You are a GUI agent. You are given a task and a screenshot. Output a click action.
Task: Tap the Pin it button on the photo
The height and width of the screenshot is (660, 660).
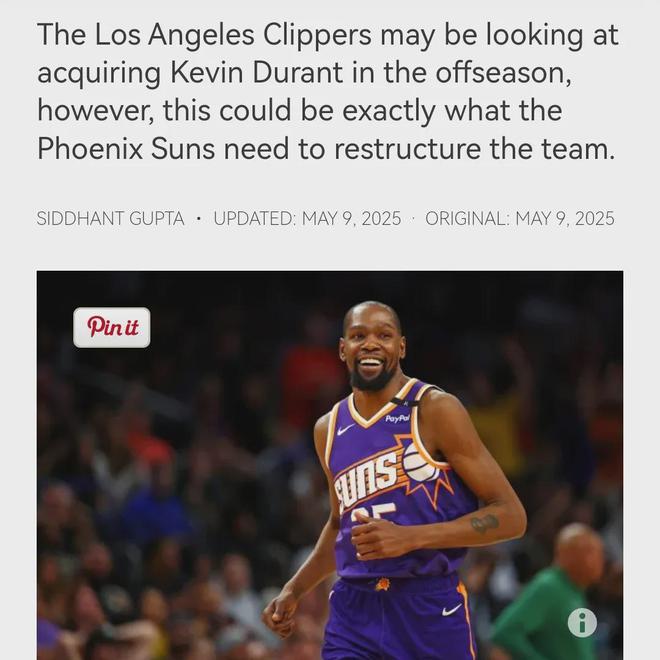point(112,327)
